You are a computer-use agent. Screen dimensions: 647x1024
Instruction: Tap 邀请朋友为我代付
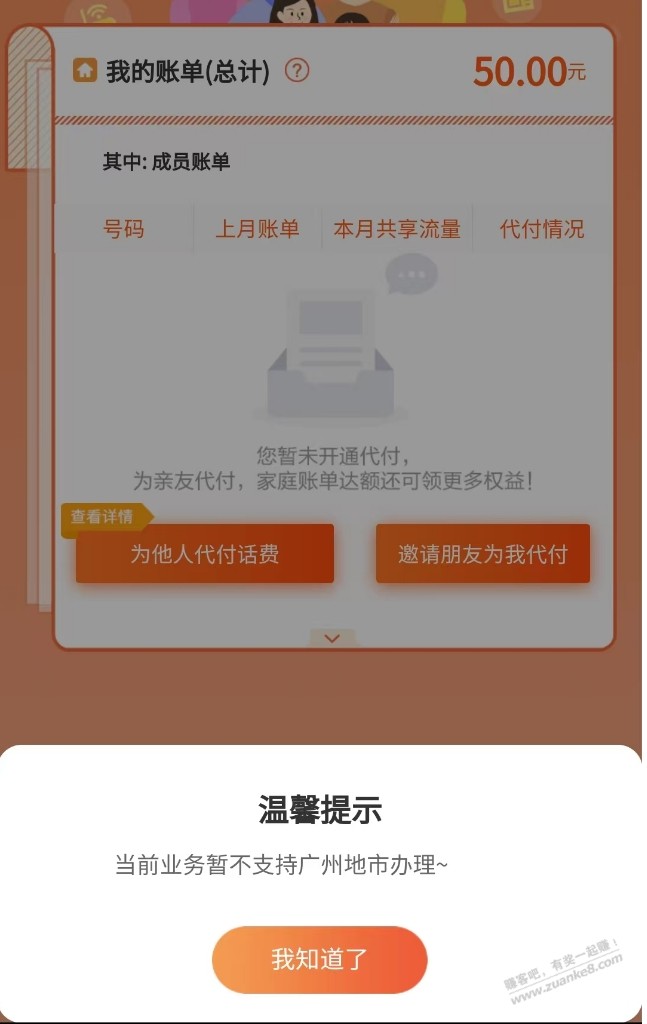[x=483, y=554]
